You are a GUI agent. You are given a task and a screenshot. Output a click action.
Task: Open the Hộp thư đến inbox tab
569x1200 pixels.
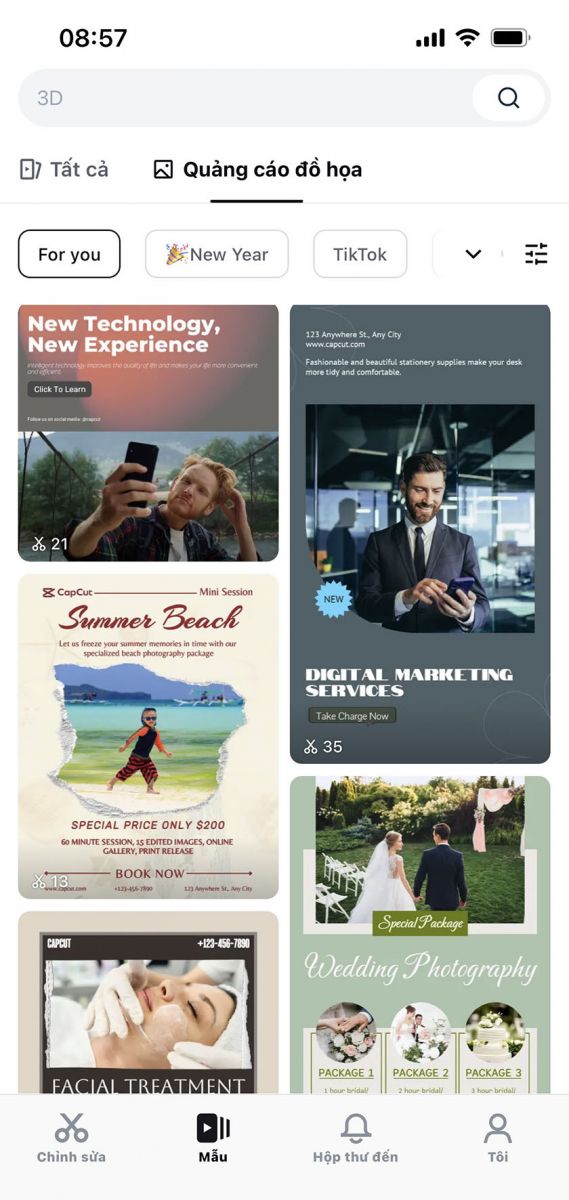[x=355, y=1139]
